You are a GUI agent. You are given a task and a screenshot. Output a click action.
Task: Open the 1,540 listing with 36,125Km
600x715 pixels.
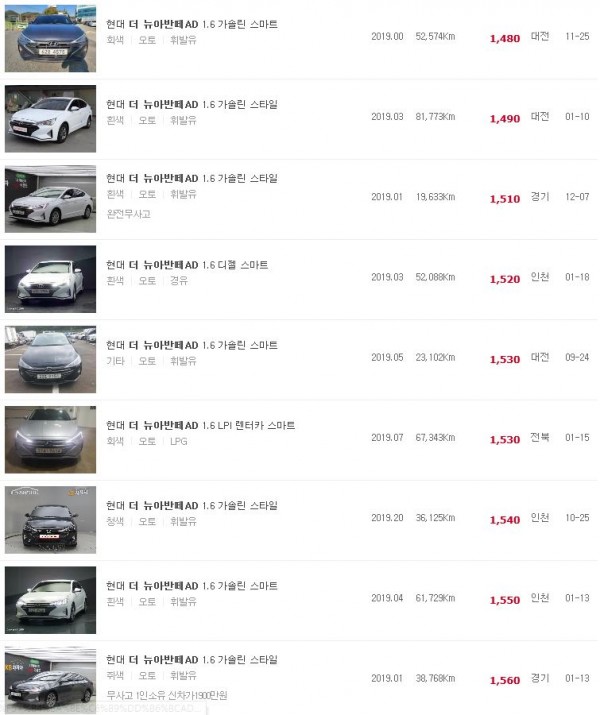[x=192, y=505]
